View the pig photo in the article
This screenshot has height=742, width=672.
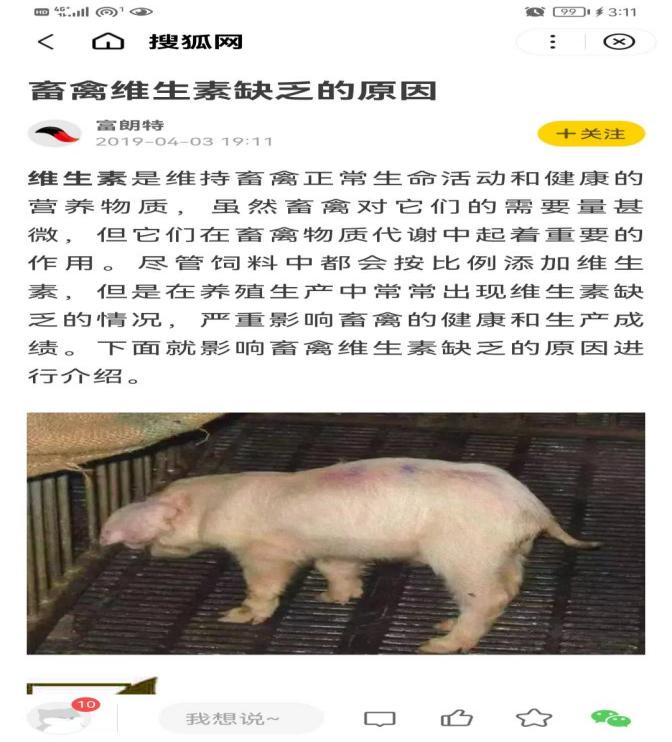point(335,533)
